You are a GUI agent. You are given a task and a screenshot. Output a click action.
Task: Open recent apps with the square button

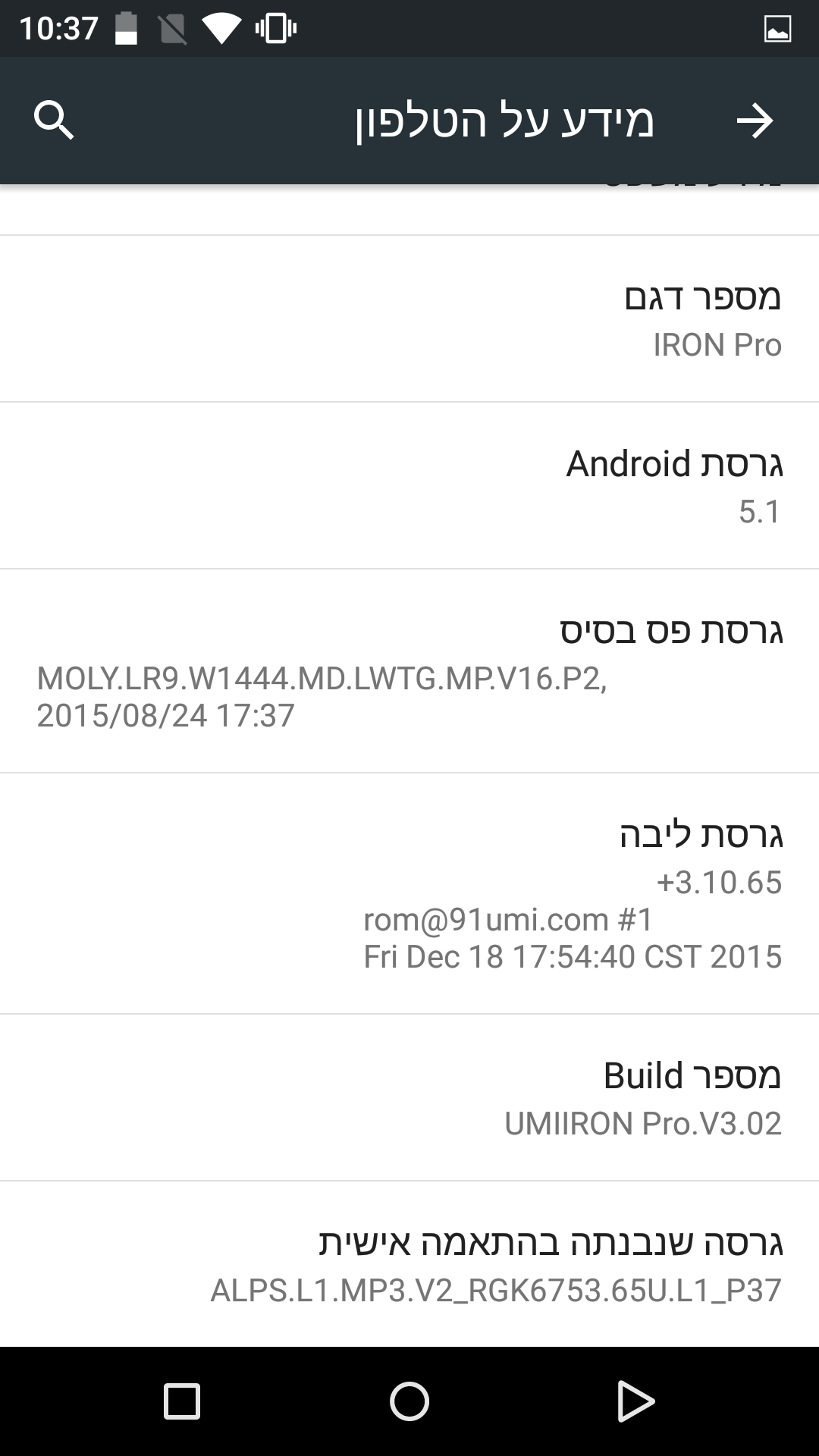click(182, 1401)
